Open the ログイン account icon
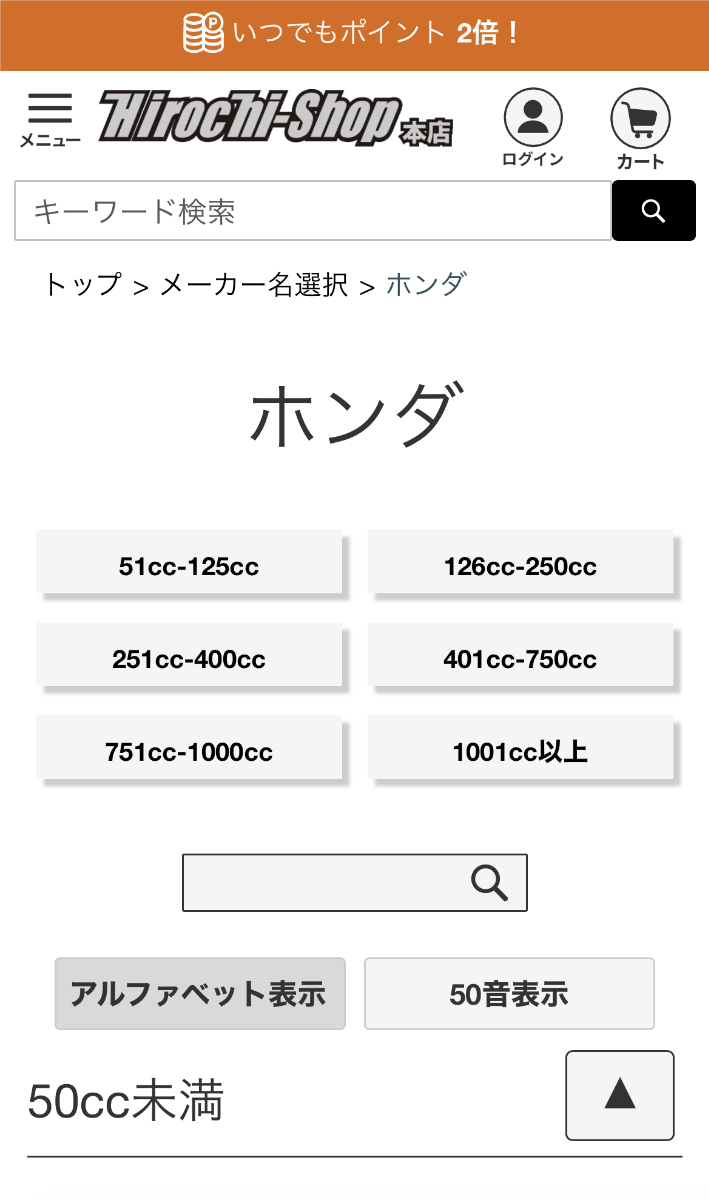Image resolution: width=709 pixels, height=1200 pixels. 533,127
